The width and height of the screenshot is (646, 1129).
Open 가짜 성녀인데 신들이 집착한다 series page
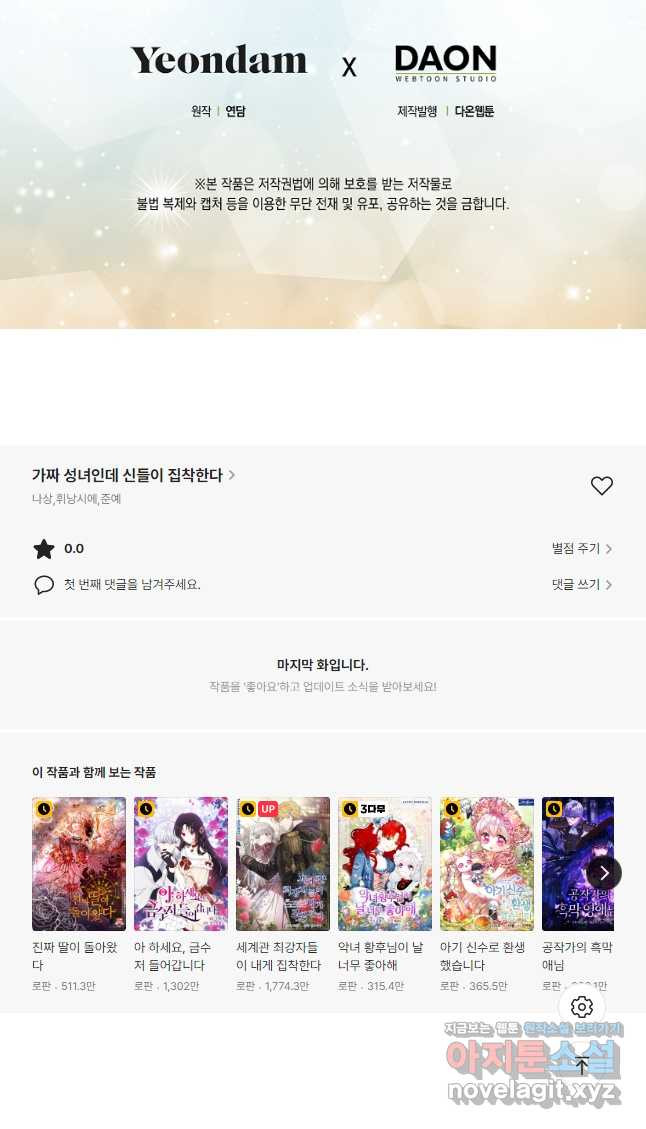(133, 475)
